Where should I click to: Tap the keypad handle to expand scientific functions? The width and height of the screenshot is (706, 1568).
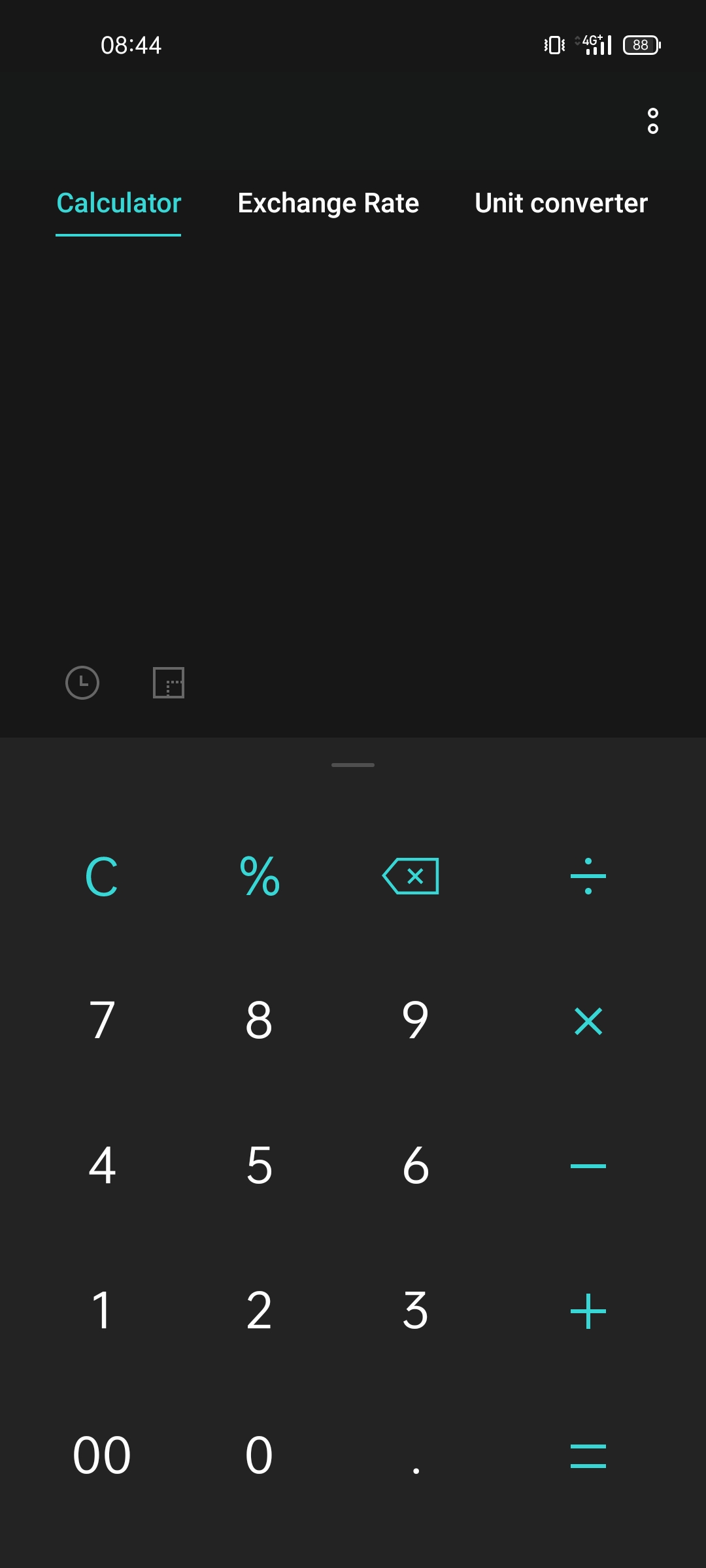(x=353, y=765)
